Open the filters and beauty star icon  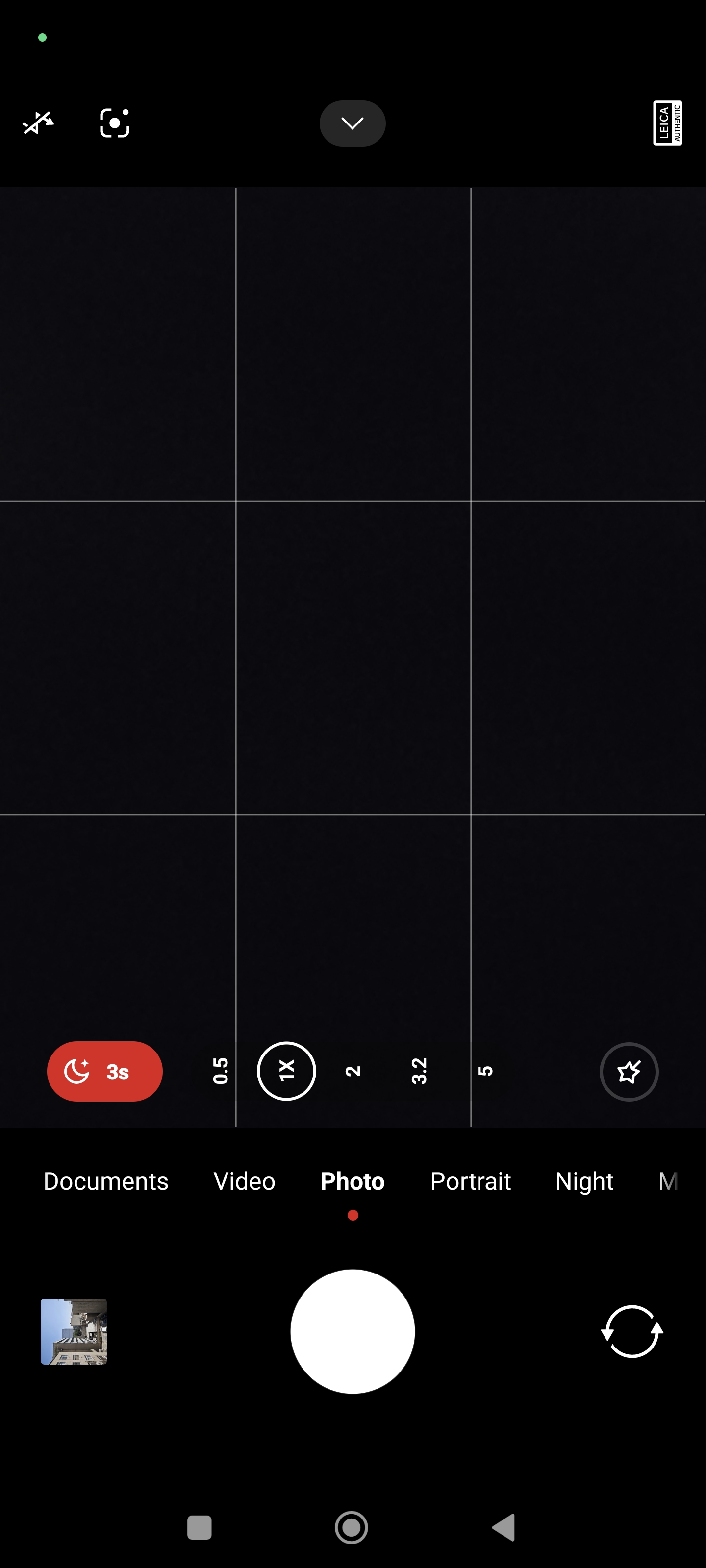point(629,1071)
